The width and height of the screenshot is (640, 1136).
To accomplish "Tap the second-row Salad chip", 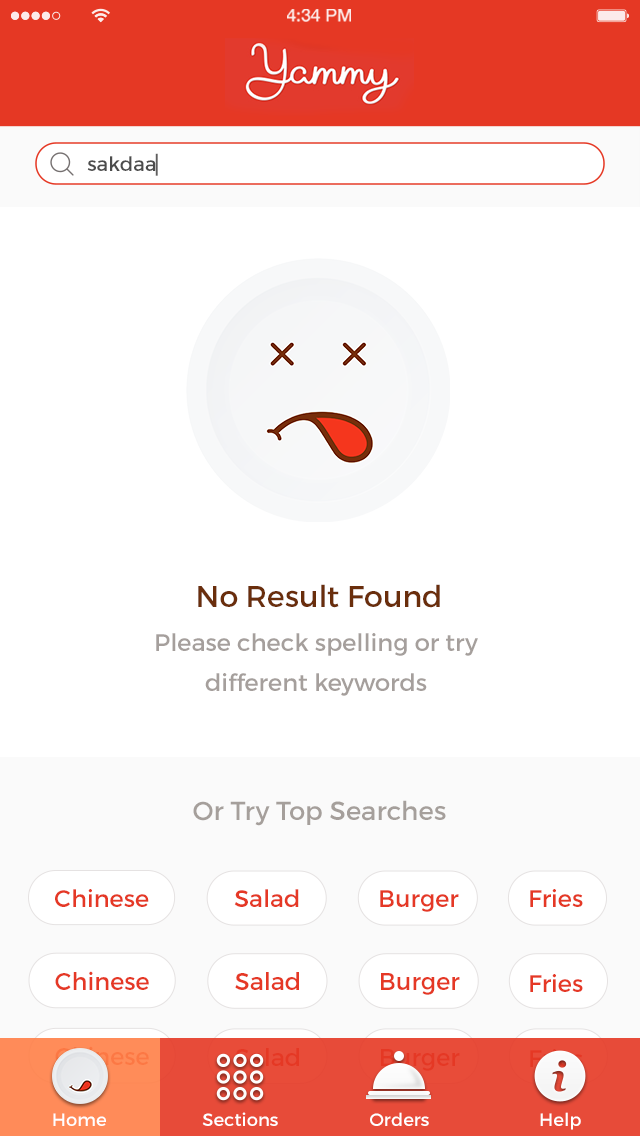I will [267, 981].
